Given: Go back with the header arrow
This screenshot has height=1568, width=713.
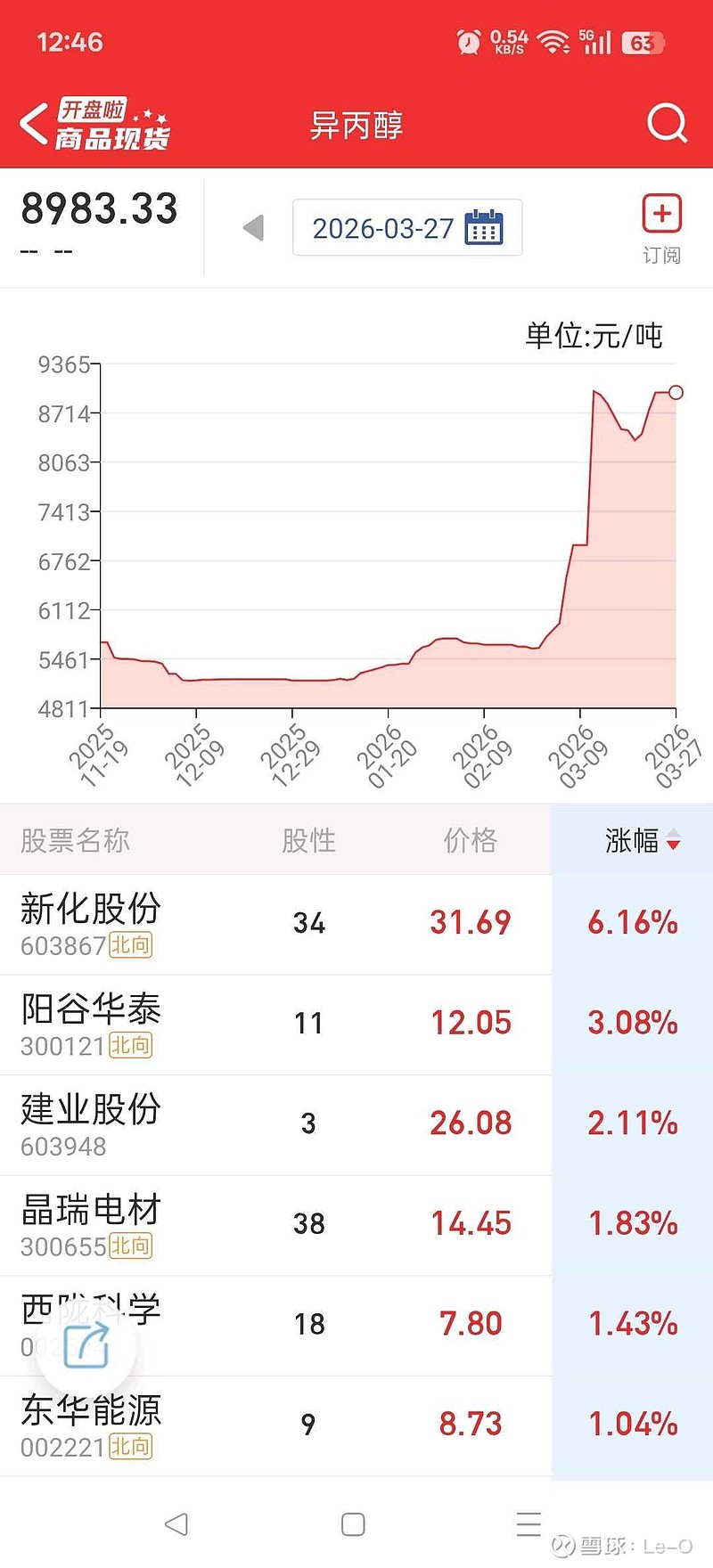Looking at the screenshot, I should click(34, 124).
